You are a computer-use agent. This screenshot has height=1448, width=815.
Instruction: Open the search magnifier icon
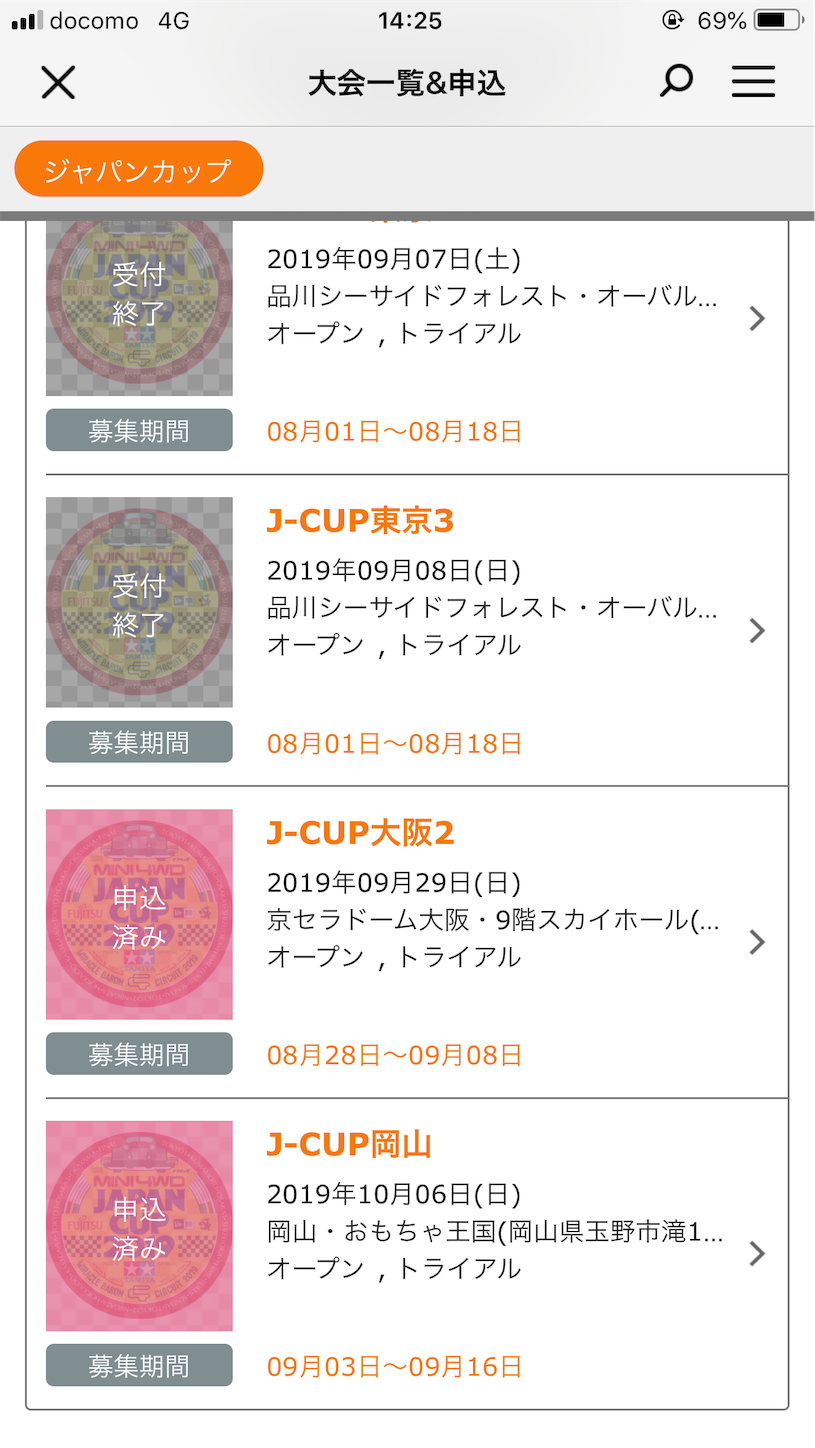click(x=676, y=81)
